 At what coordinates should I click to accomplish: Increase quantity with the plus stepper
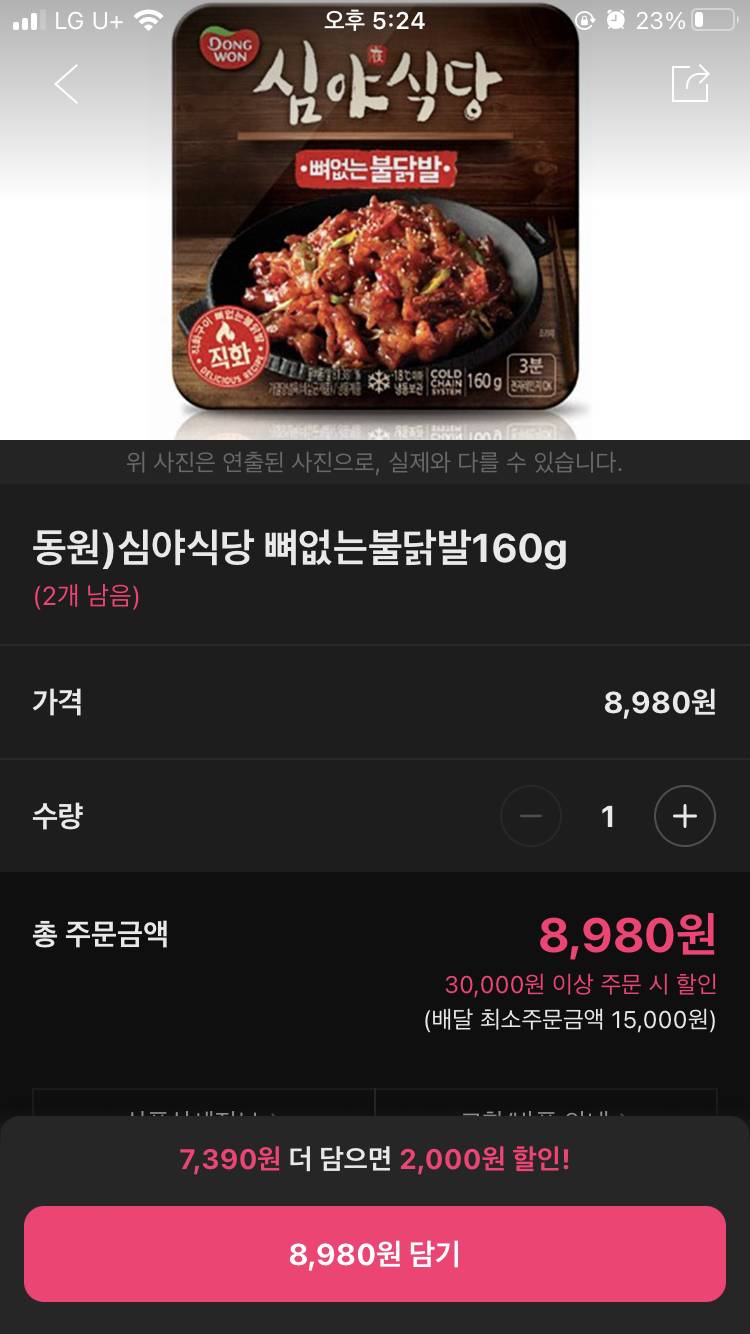coord(684,815)
